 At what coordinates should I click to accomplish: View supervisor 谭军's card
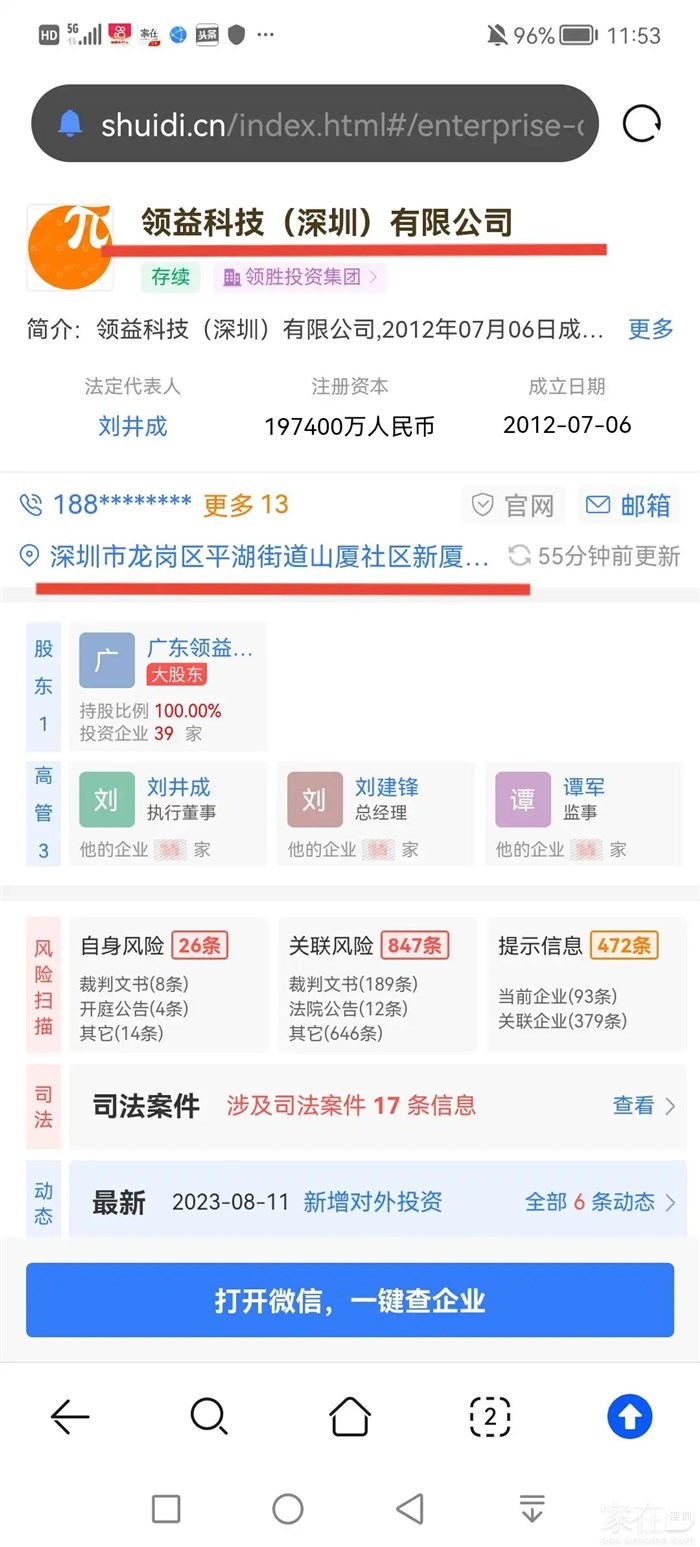(x=583, y=813)
